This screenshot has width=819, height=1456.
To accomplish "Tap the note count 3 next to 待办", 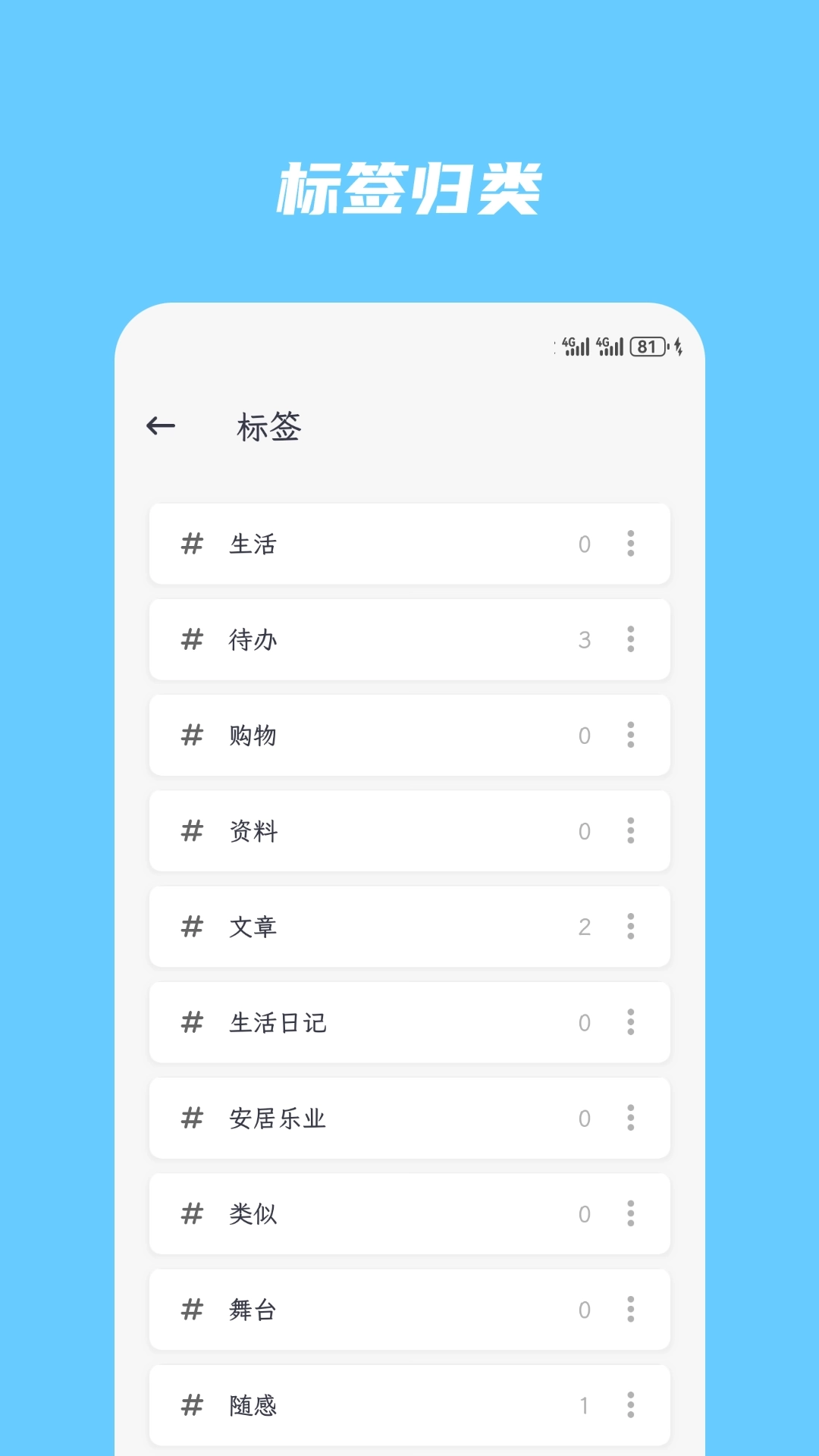I will [x=585, y=639].
